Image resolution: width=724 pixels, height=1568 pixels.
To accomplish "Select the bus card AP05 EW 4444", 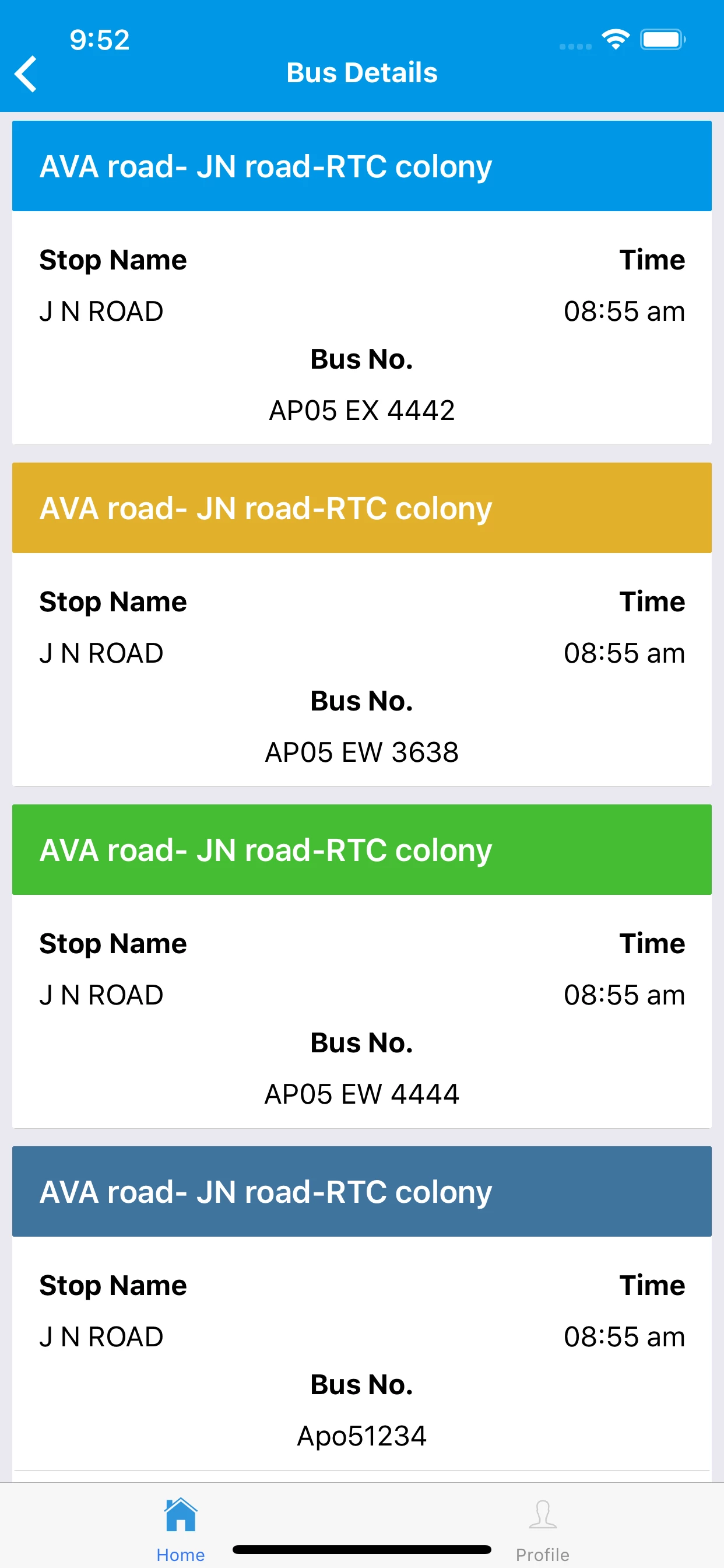I will pyautogui.click(x=362, y=967).
